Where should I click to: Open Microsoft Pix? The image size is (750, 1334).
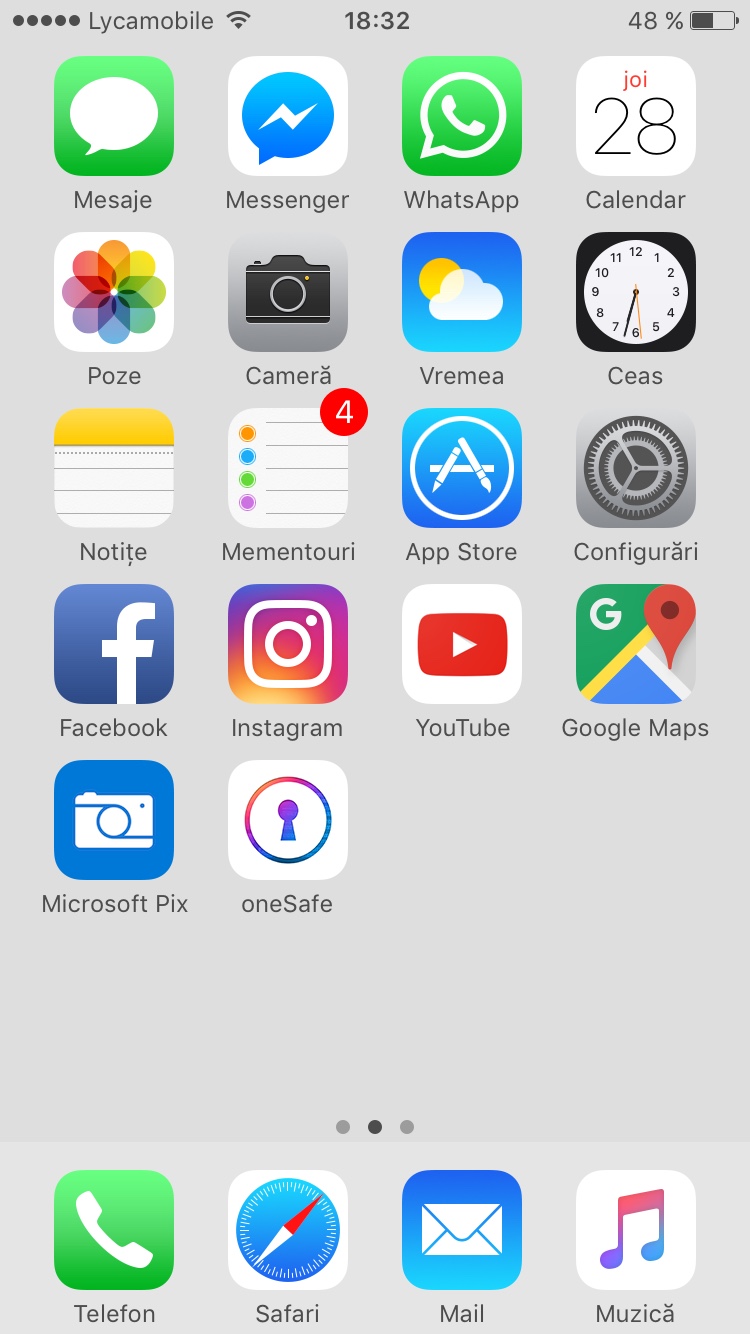(x=114, y=820)
